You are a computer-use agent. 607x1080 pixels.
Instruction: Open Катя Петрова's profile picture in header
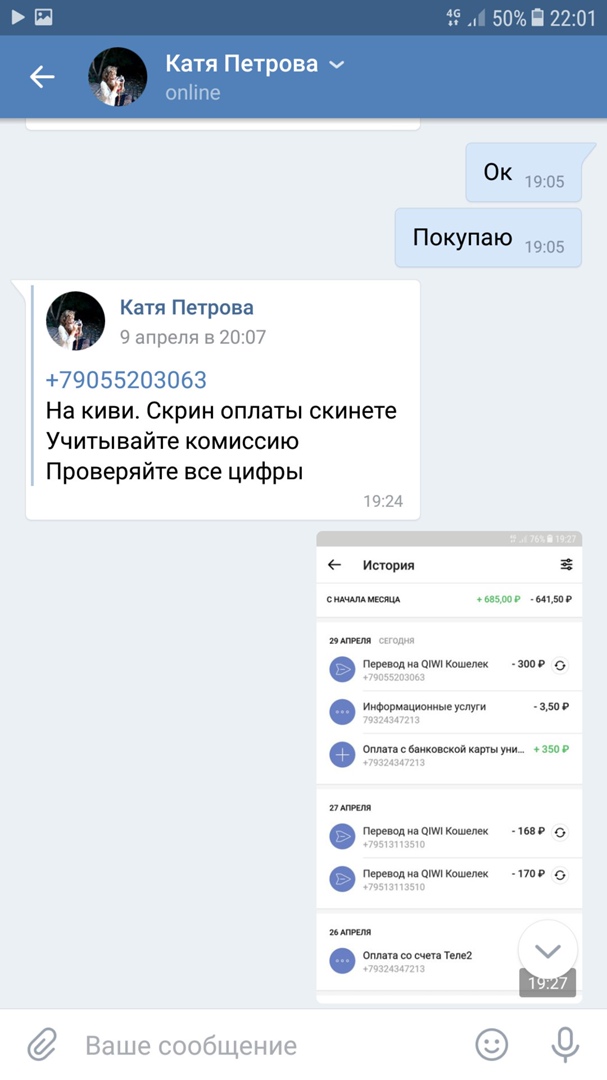tap(118, 77)
